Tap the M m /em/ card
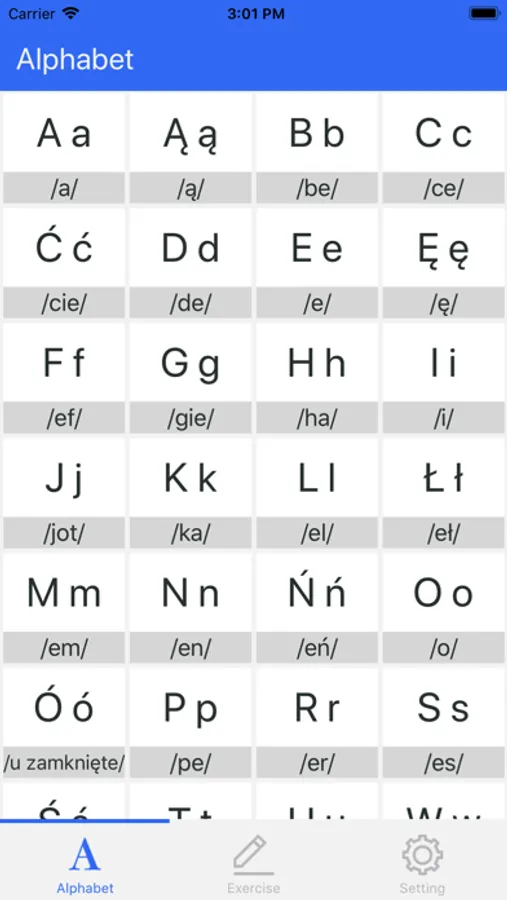507x900 pixels. (x=64, y=607)
